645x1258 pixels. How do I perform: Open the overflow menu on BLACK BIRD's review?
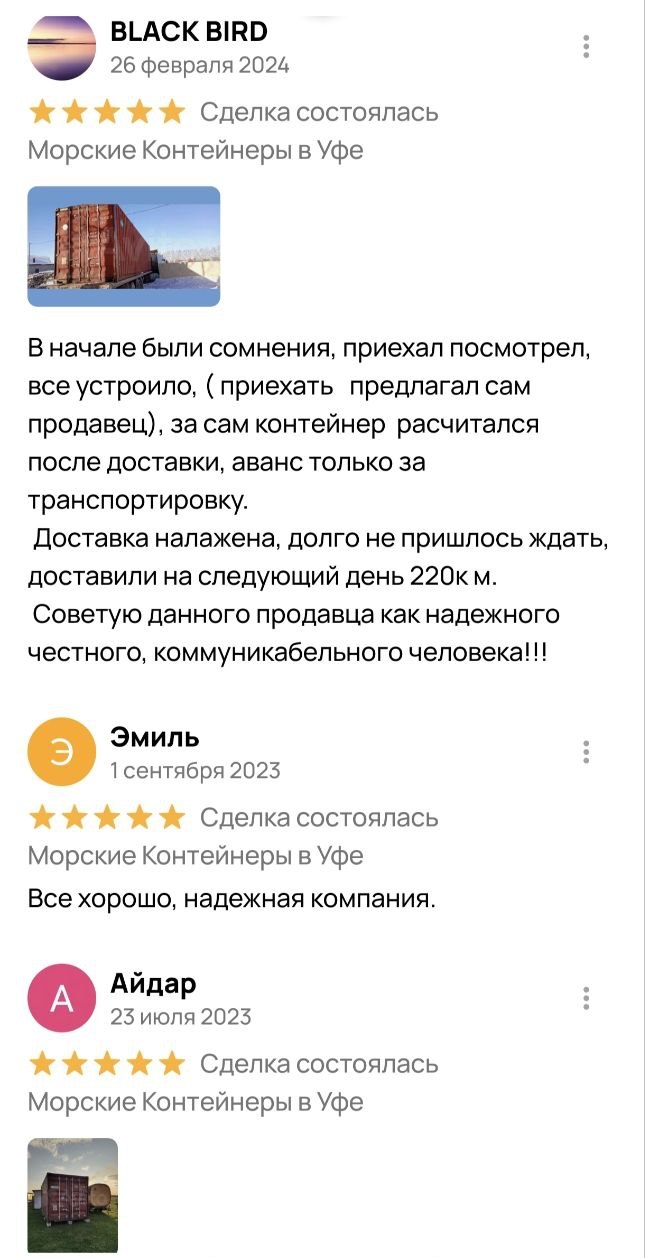click(x=586, y=47)
